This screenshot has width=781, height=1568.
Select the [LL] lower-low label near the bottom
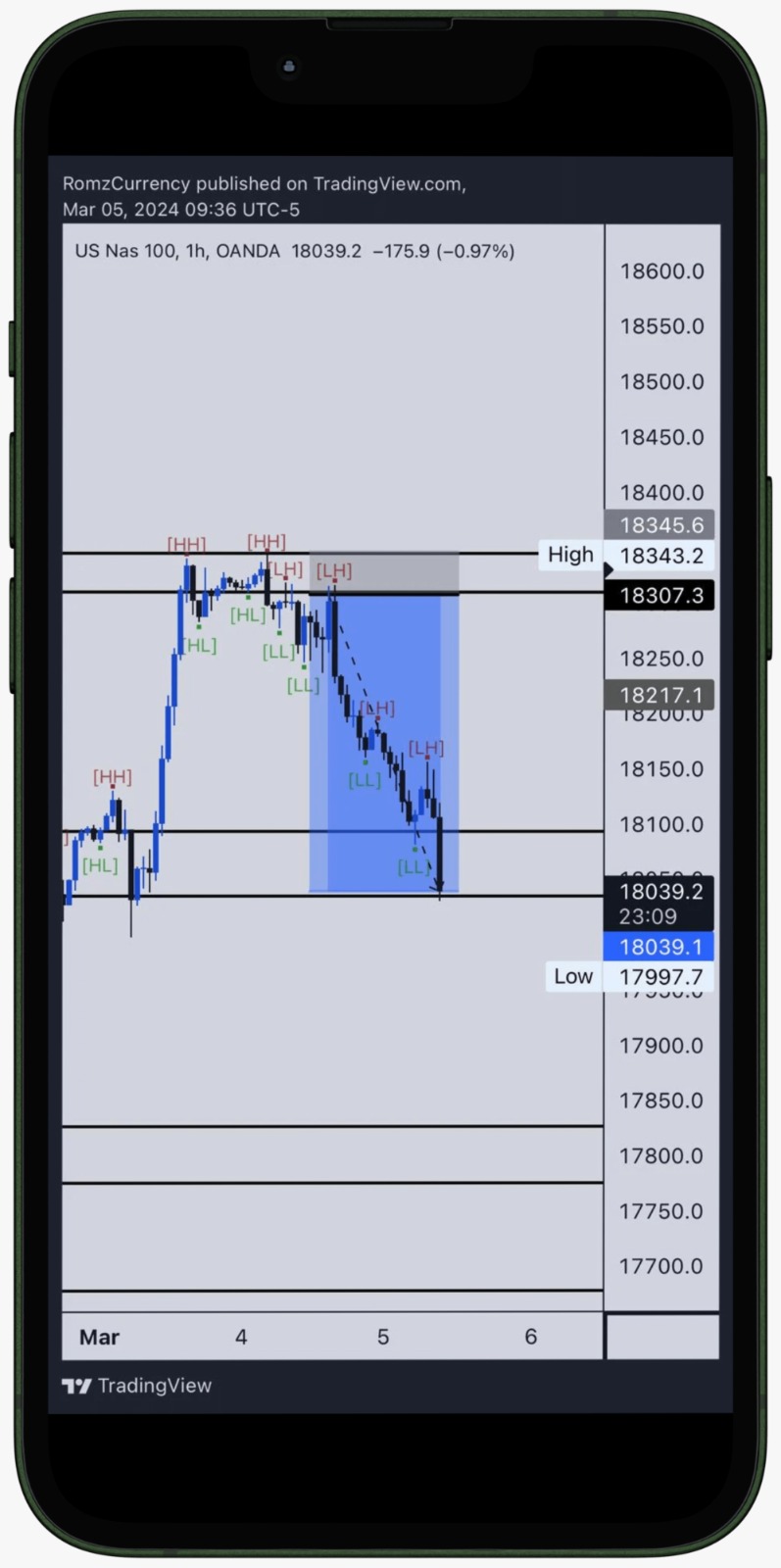(415, 867)
